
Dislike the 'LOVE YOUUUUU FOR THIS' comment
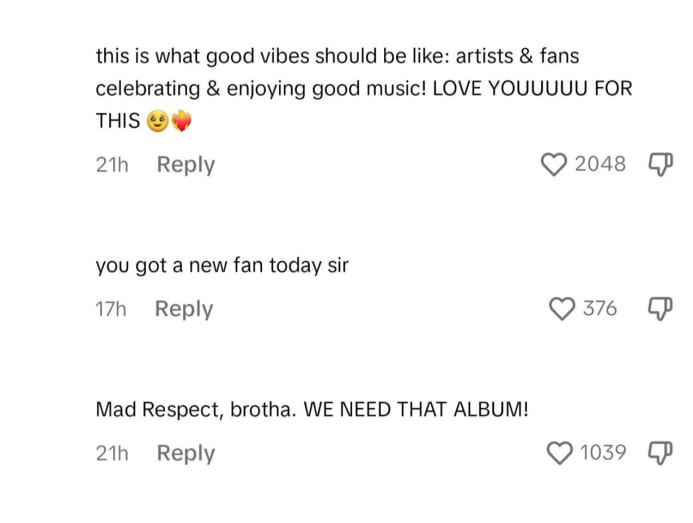661,164
